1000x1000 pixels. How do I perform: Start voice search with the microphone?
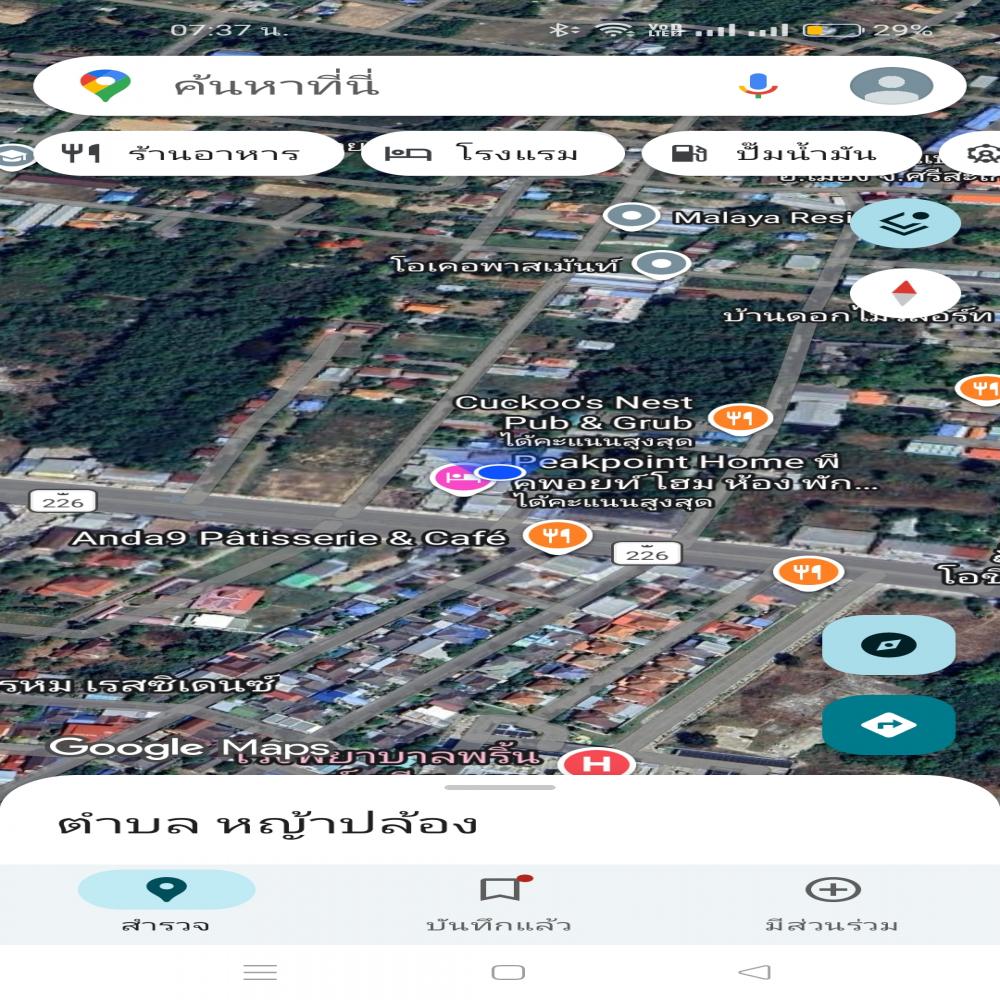(758, 86)
